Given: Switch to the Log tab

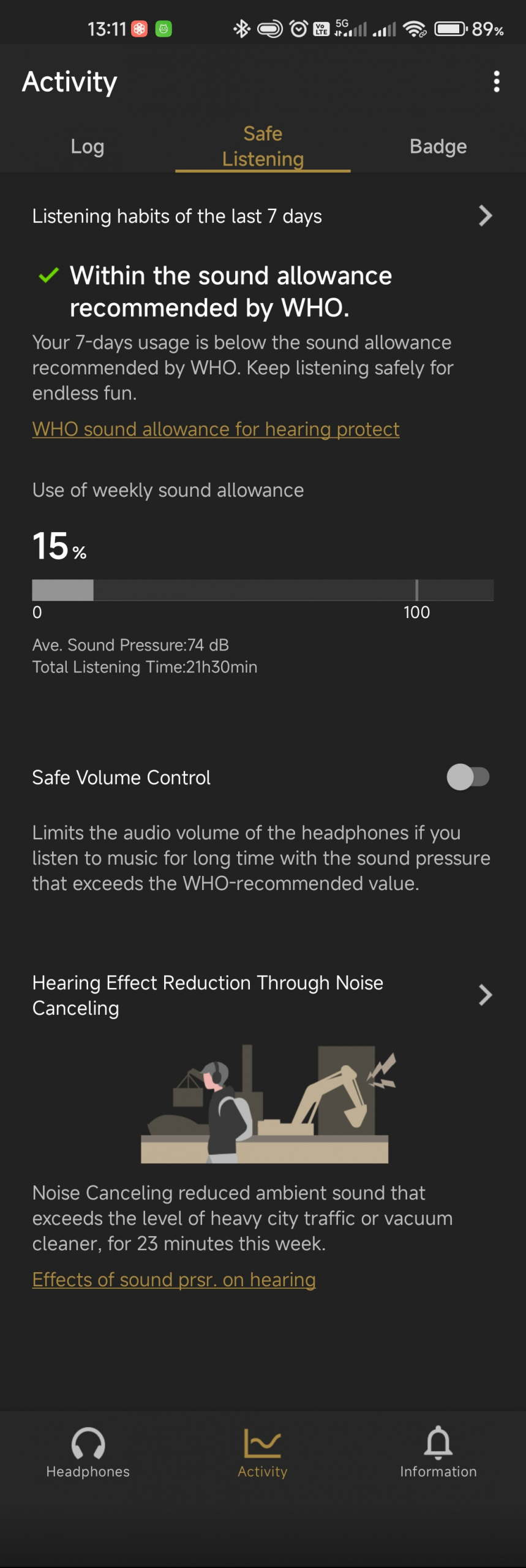Looking at the screenshot, I should 88,146.
